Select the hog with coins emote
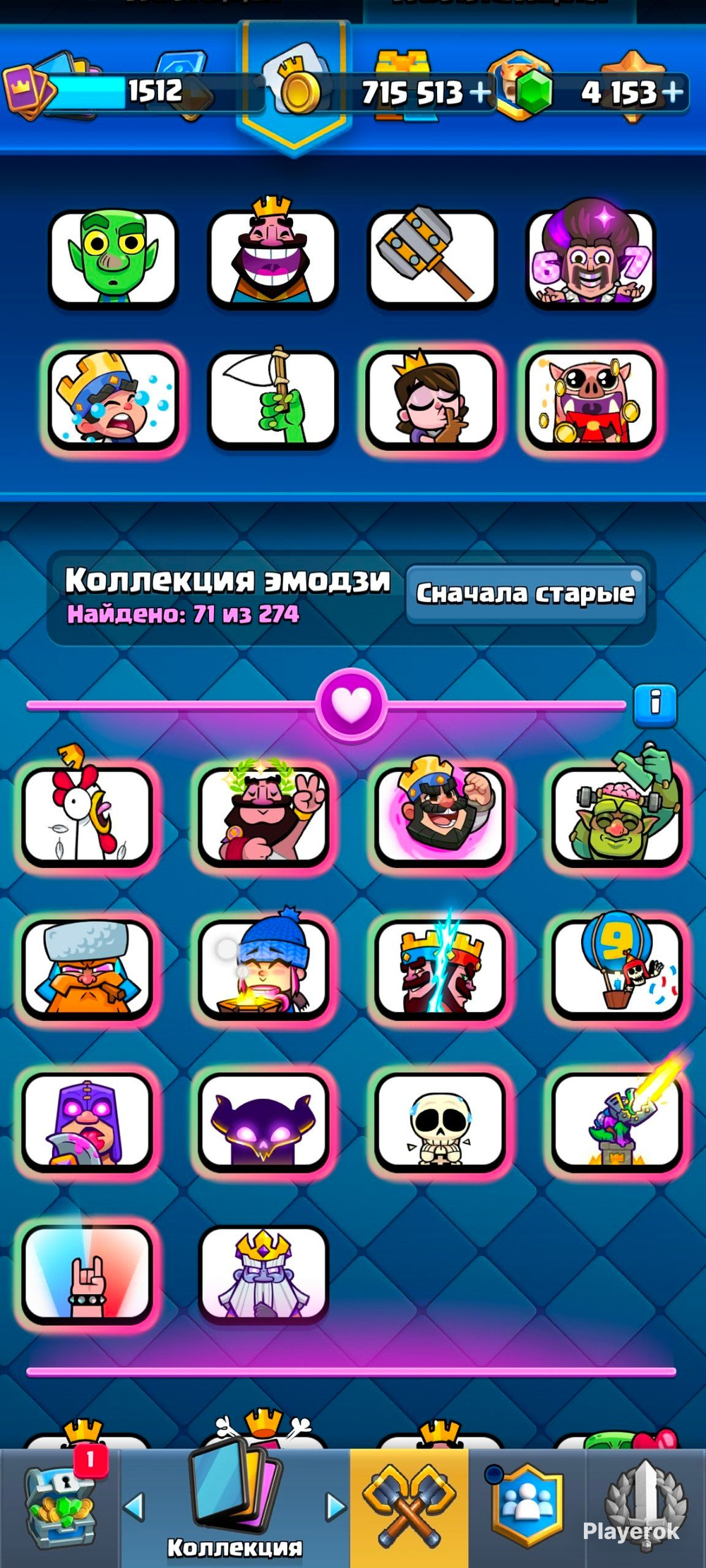The width and height of the screenshot is (706, 1568). (x=592, y=399)
